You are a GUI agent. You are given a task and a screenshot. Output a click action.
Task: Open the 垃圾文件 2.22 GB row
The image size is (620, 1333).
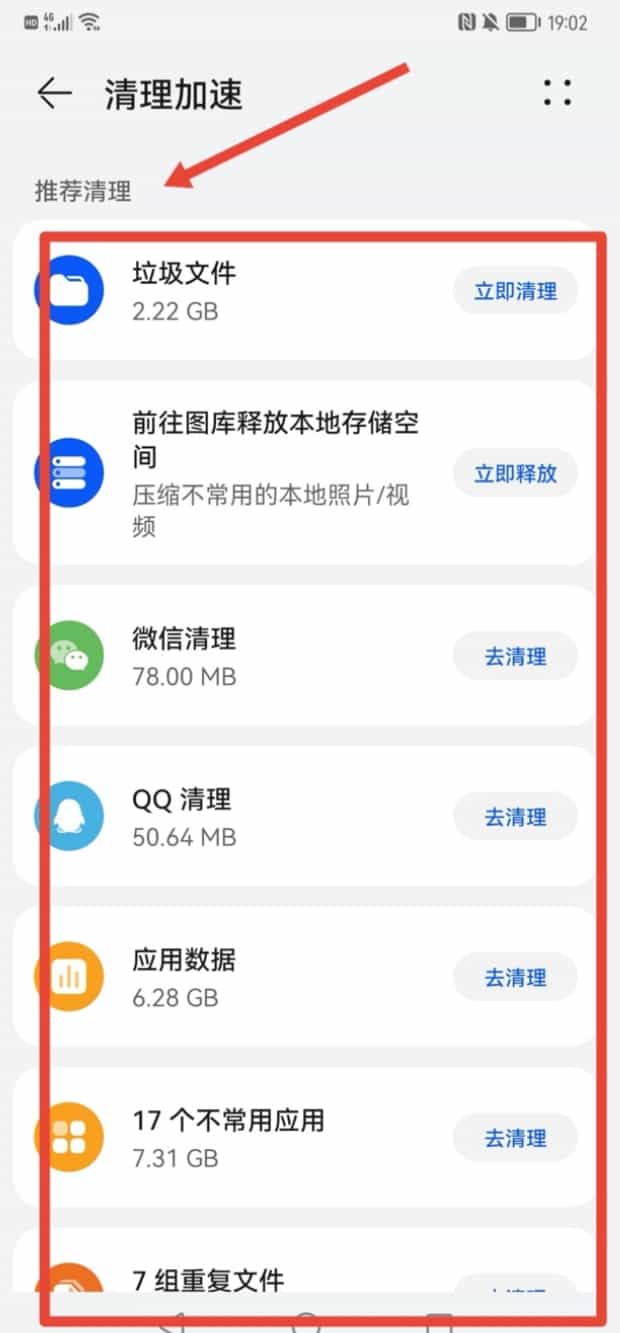304,291
